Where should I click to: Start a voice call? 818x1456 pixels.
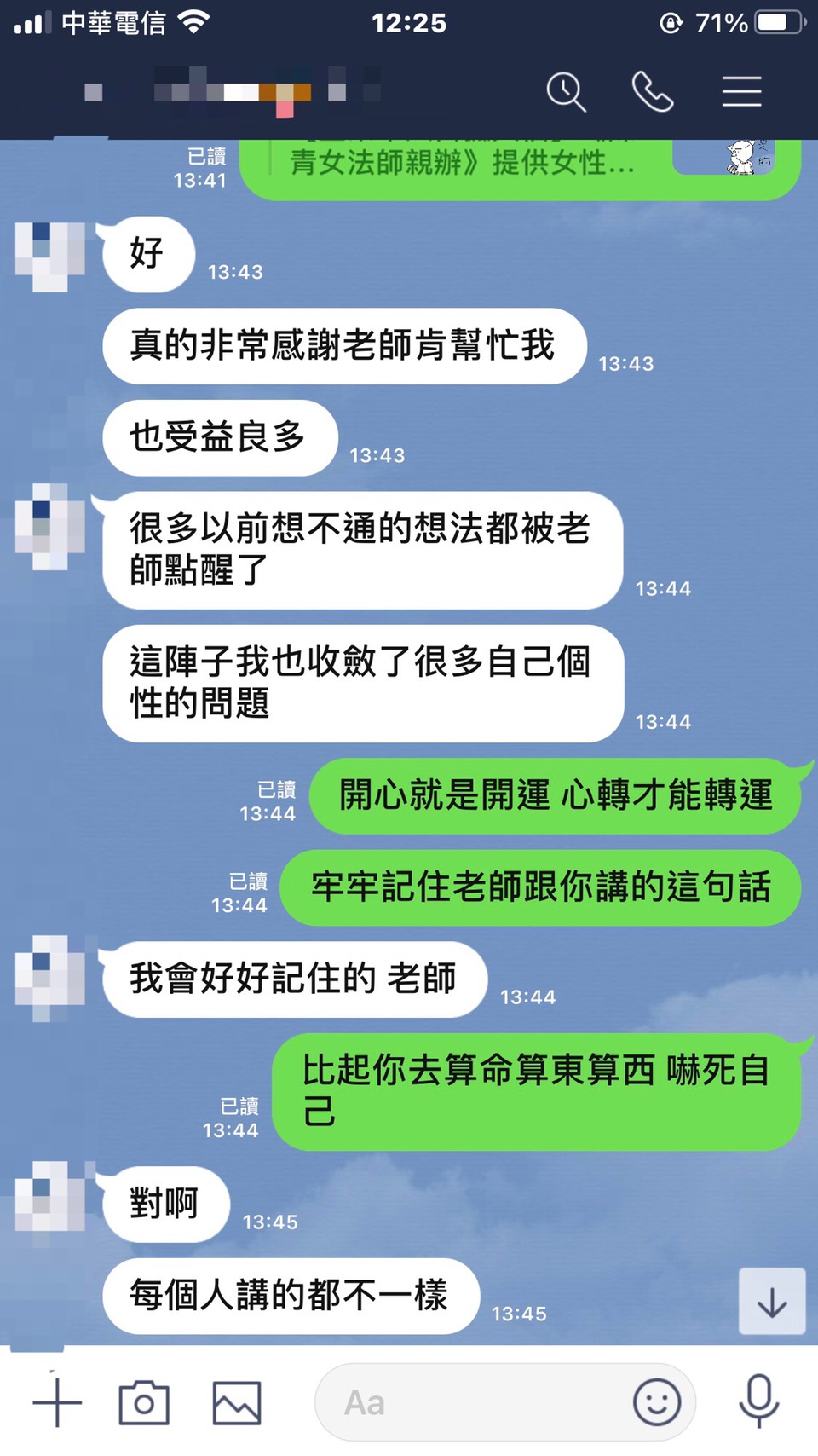[x=653, y=91]
